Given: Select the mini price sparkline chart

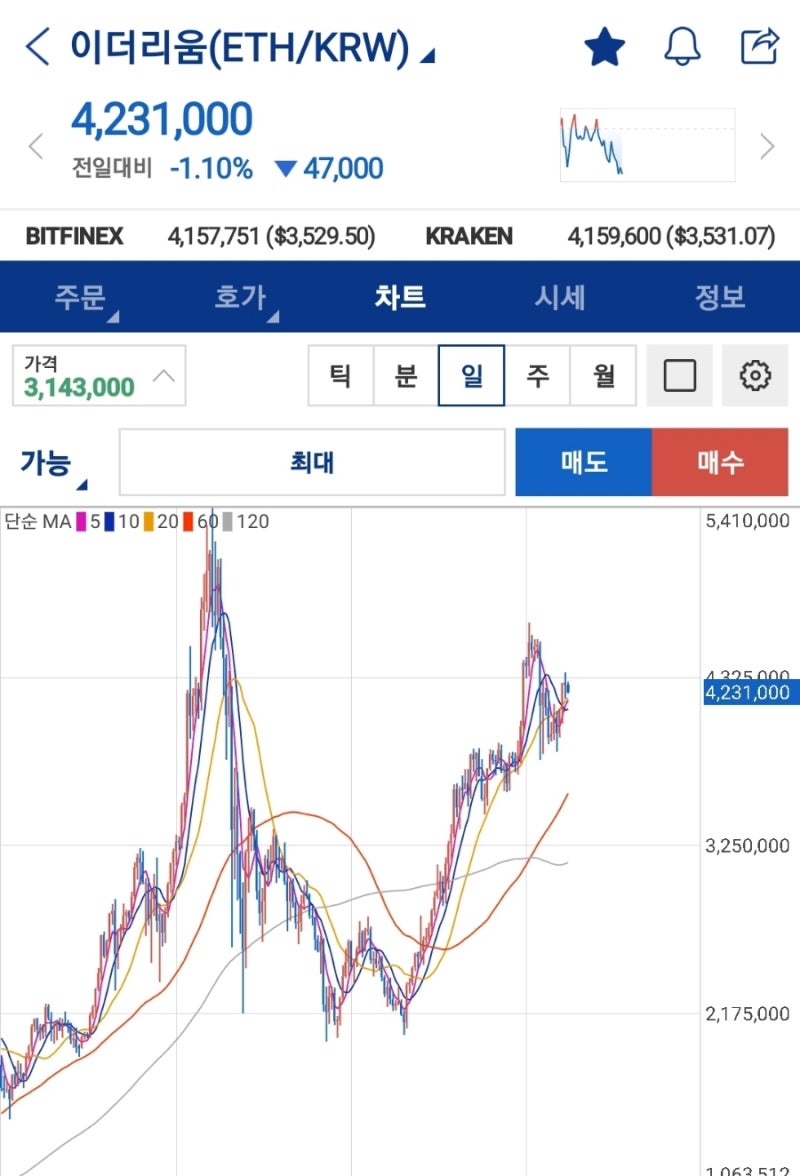Looking at the screenshot, I should pyautogui.click(x=646, y=145).
